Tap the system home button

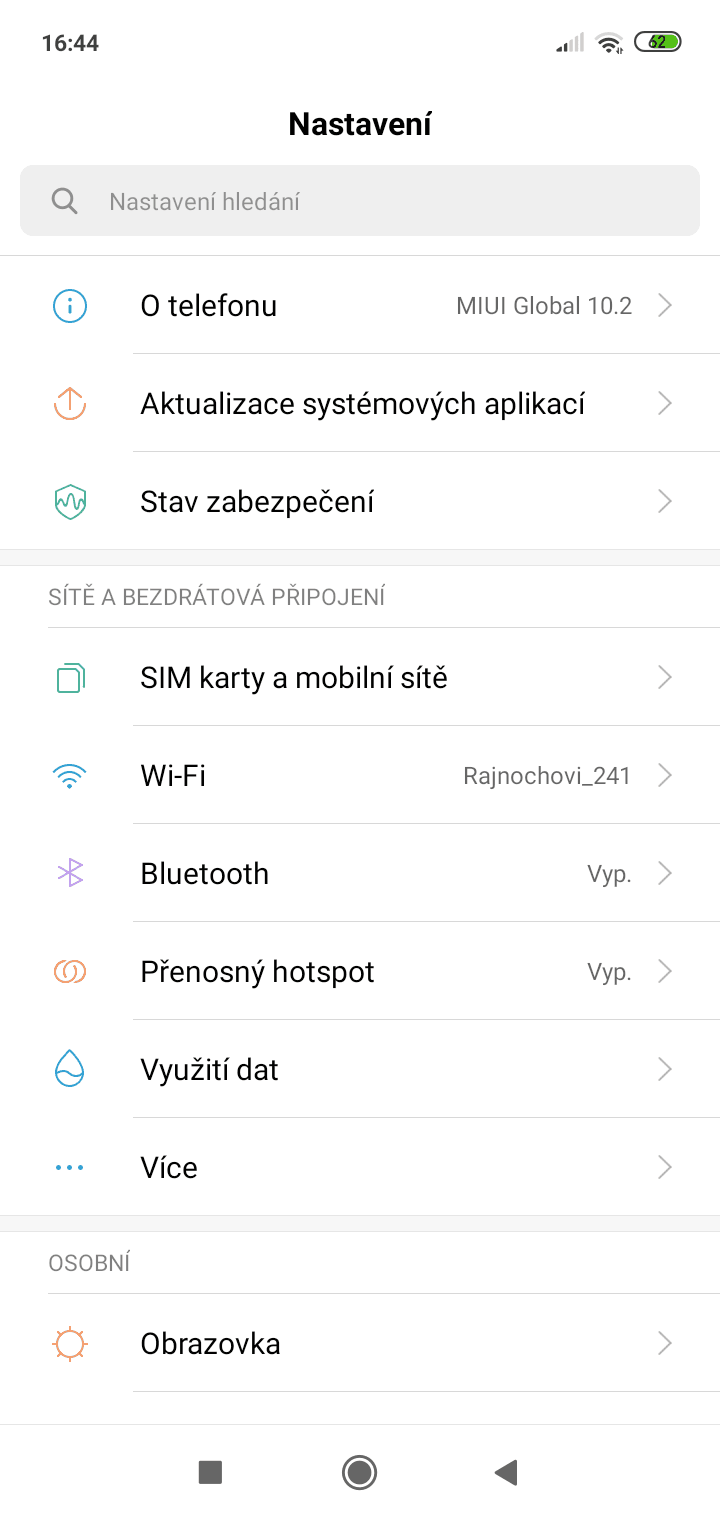pyautogui.click(x=359, y=1472)
